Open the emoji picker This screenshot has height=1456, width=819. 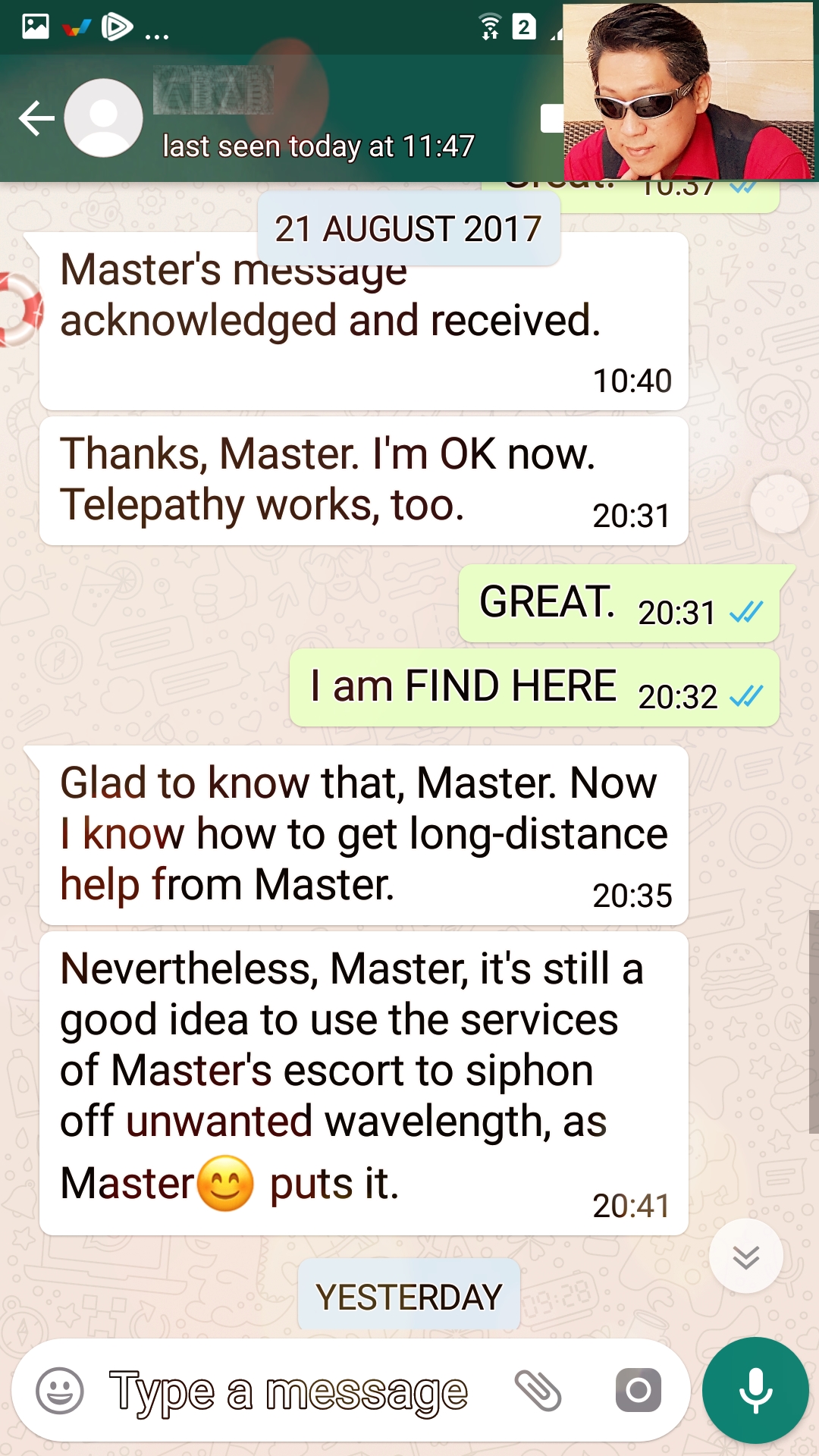(x=60, y=1391)
